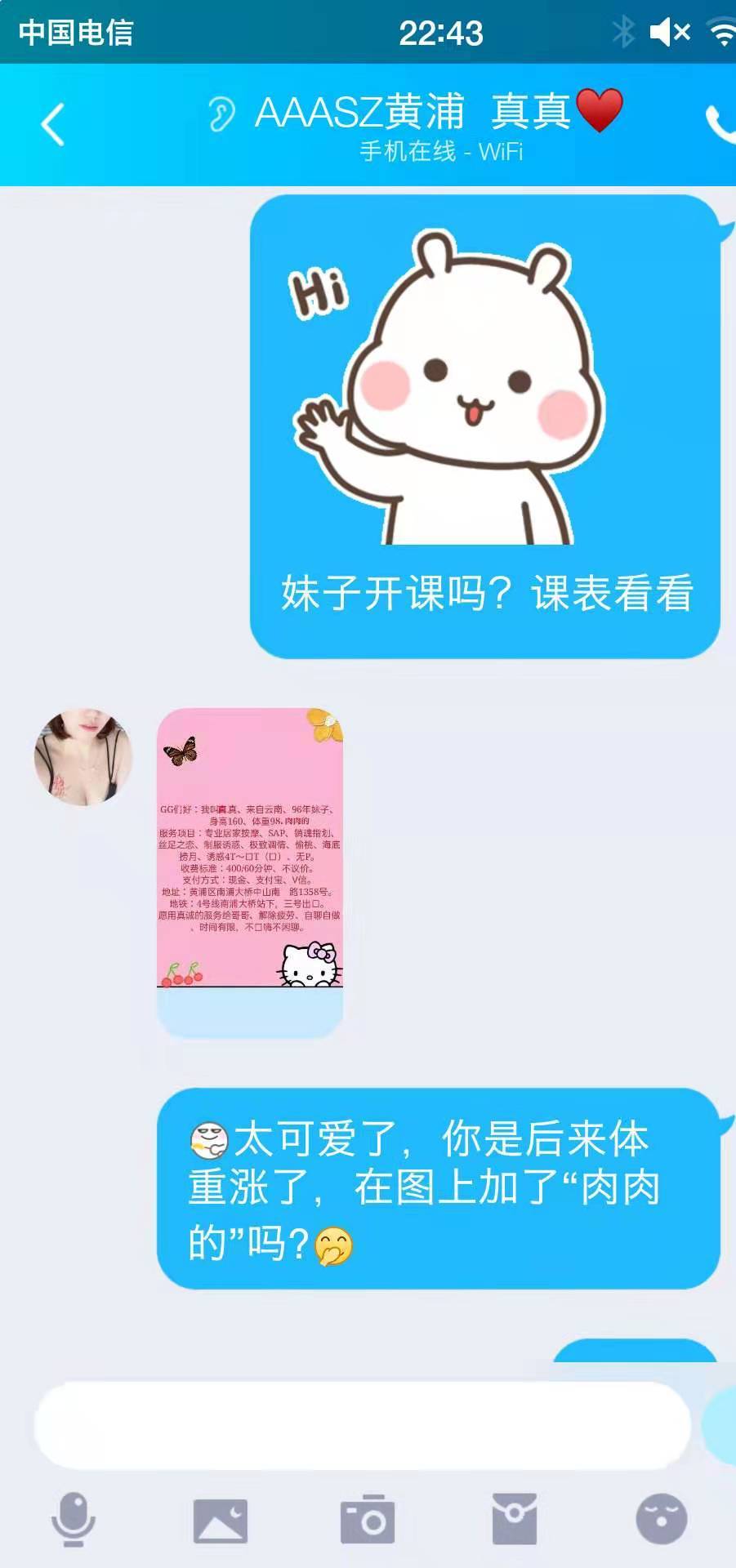Go back from the chat
The width and height of the screenshot is (736, 1568).
point(52,125)
